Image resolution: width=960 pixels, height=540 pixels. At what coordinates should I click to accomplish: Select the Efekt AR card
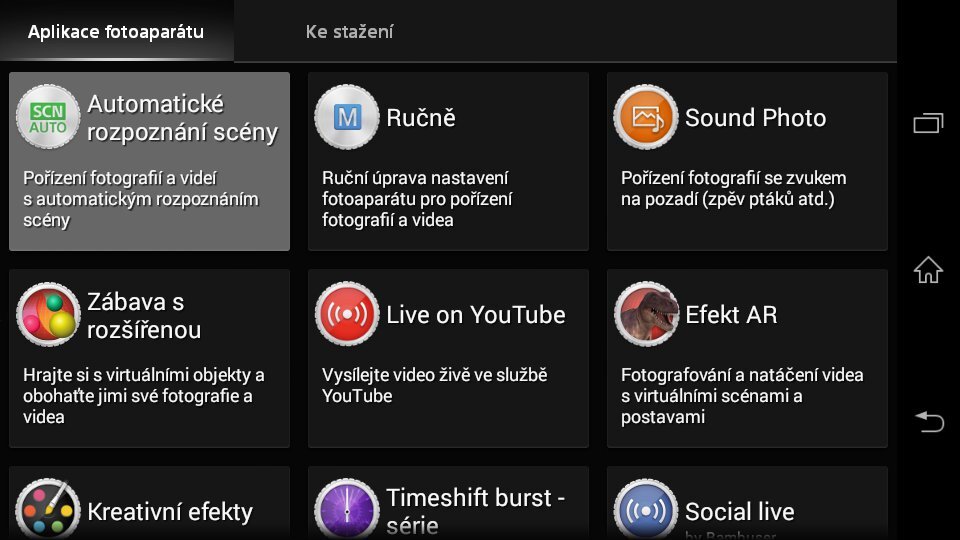pos(746,358)
